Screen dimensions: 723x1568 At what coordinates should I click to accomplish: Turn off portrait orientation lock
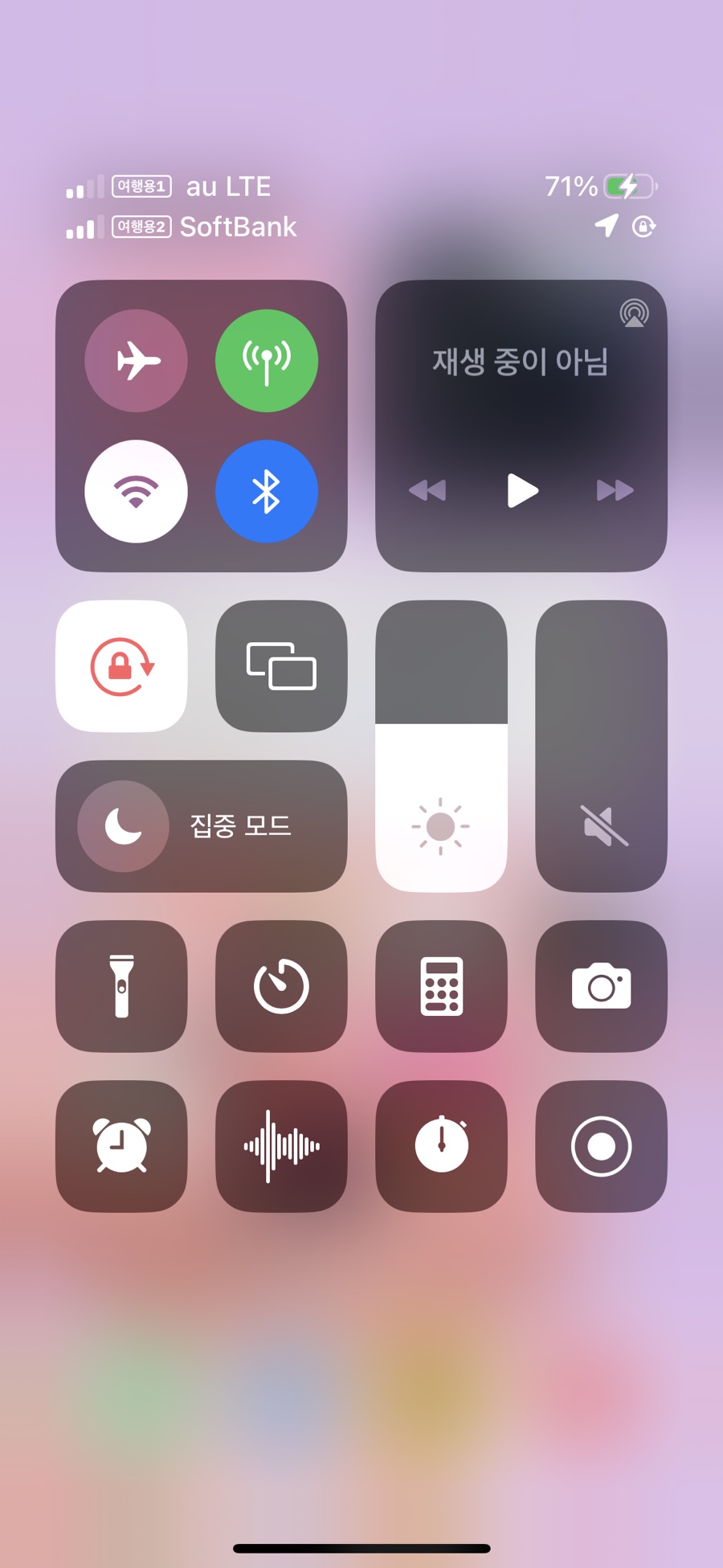[x=121, y=666]
